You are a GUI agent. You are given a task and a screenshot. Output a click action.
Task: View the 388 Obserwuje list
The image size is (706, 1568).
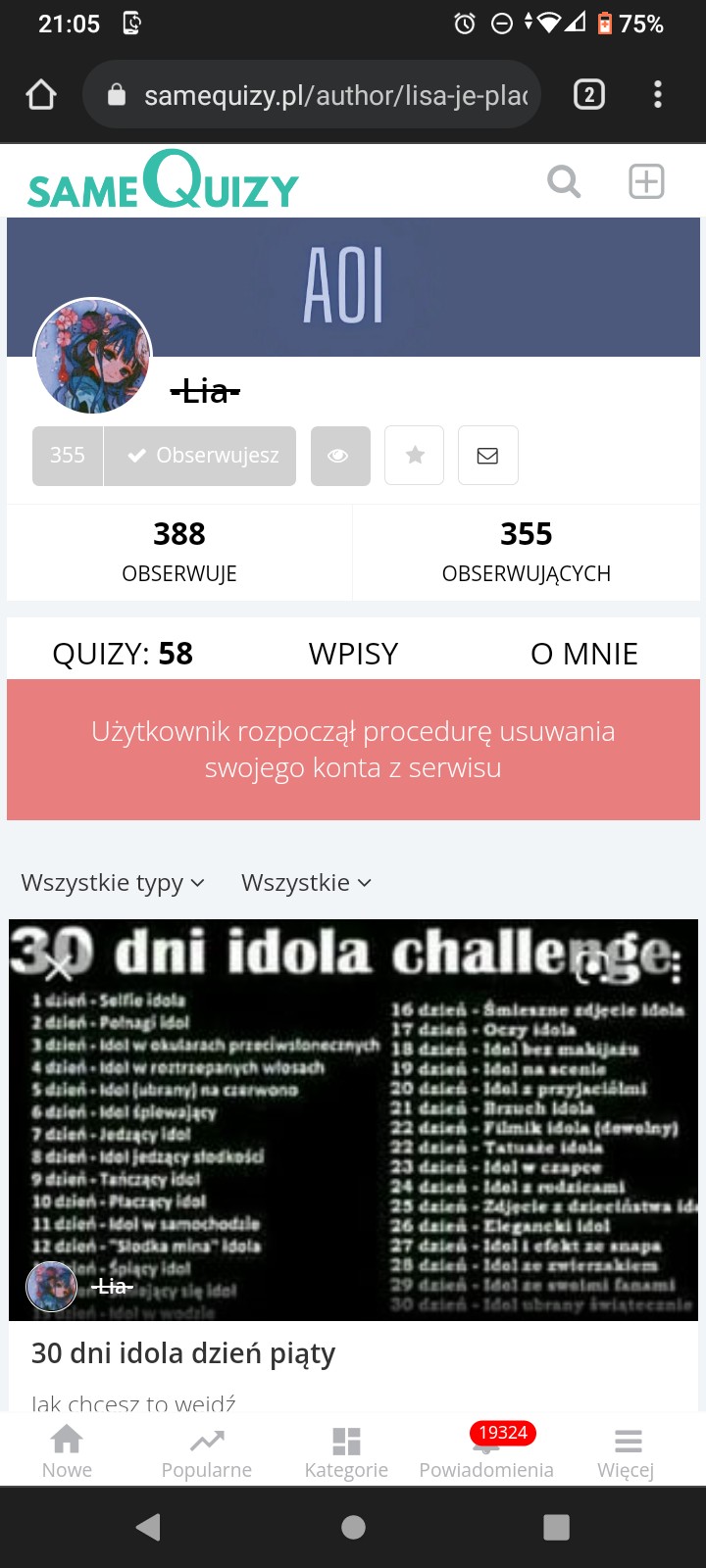pyautogui.click(x=179, y=551)
